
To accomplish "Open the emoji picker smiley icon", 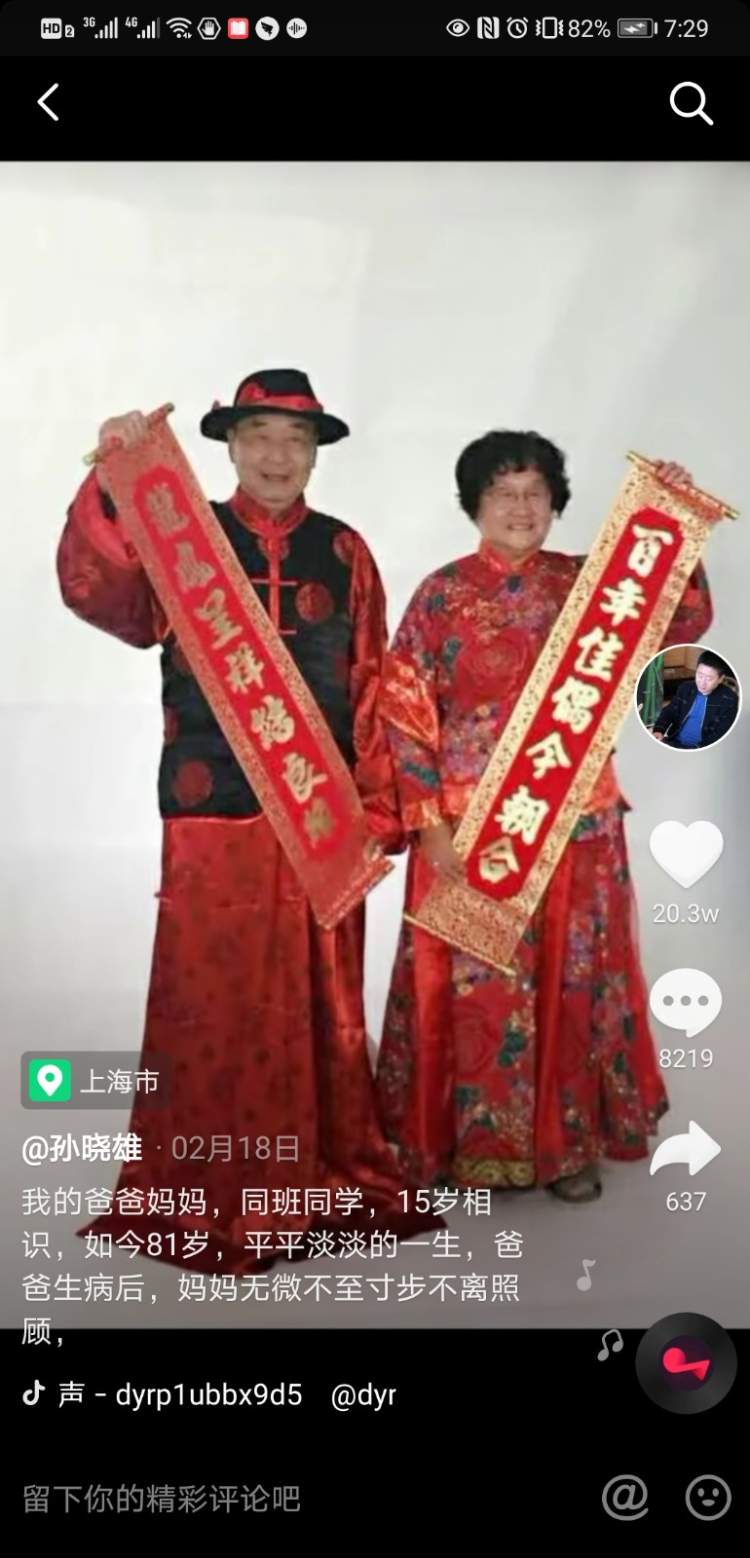I will pyautogui.click(x=708, y=1498).
